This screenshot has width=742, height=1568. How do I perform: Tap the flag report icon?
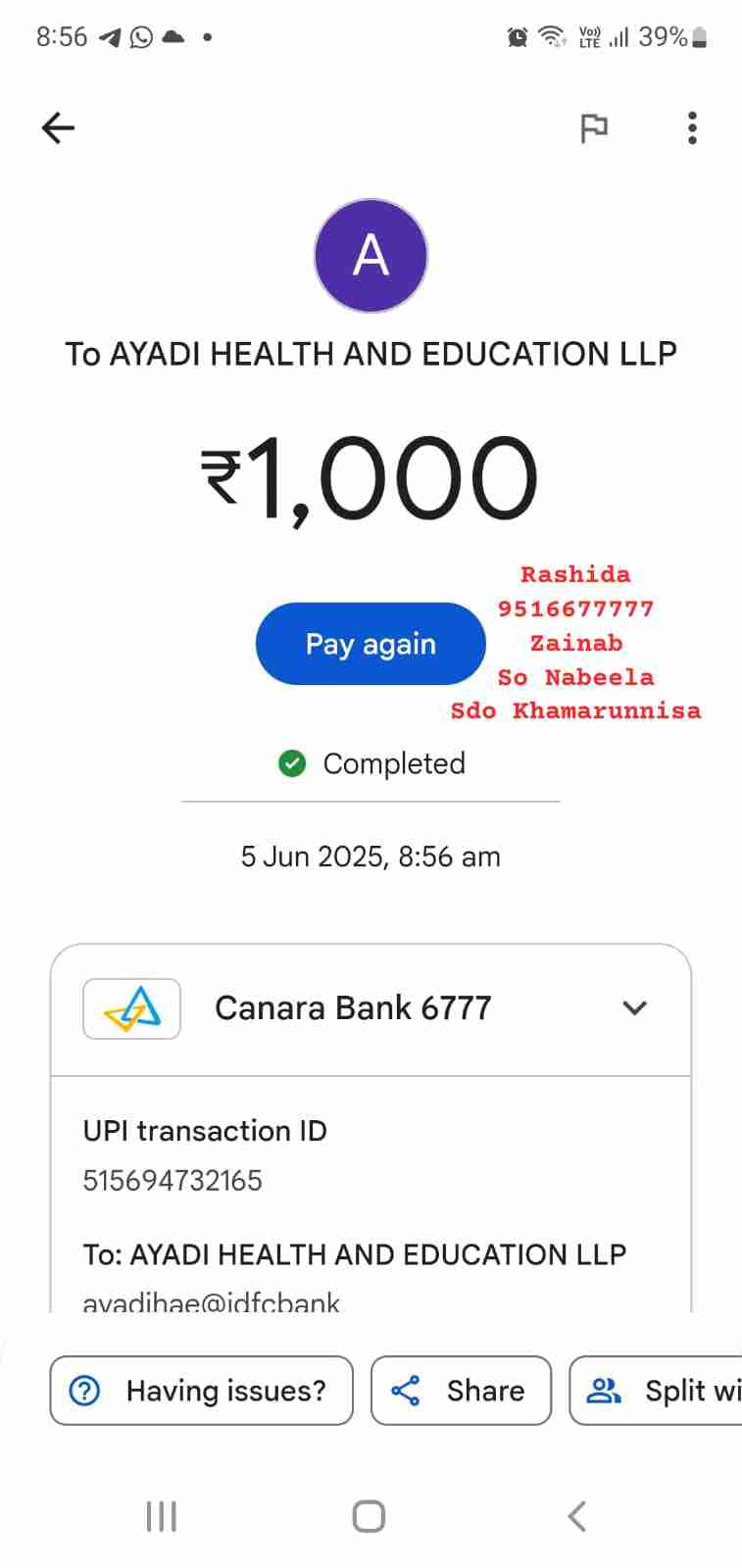click(x=594, y=127)
